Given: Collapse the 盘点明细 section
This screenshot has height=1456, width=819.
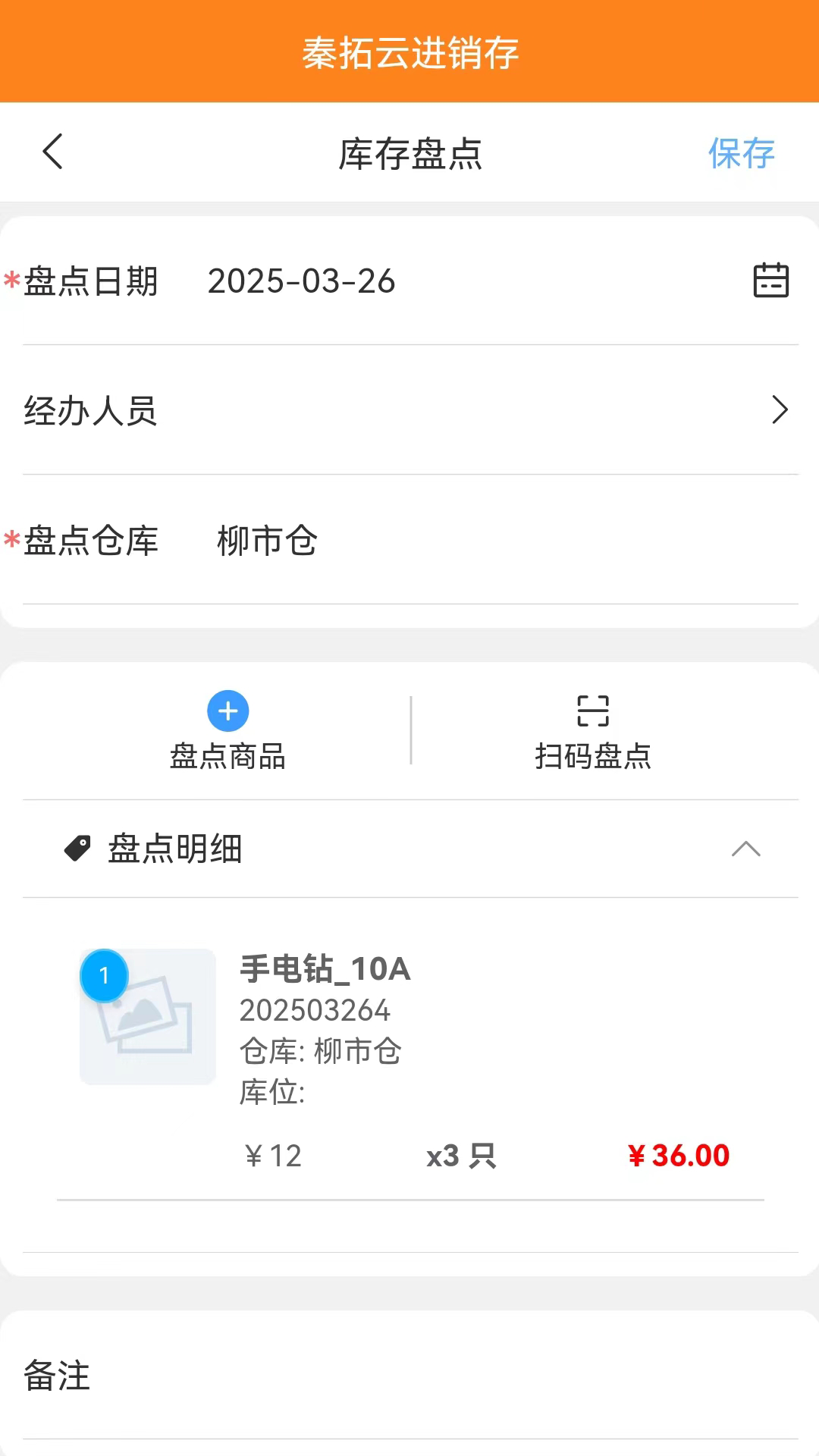Looking at the screenshot, I should [747, 849].
